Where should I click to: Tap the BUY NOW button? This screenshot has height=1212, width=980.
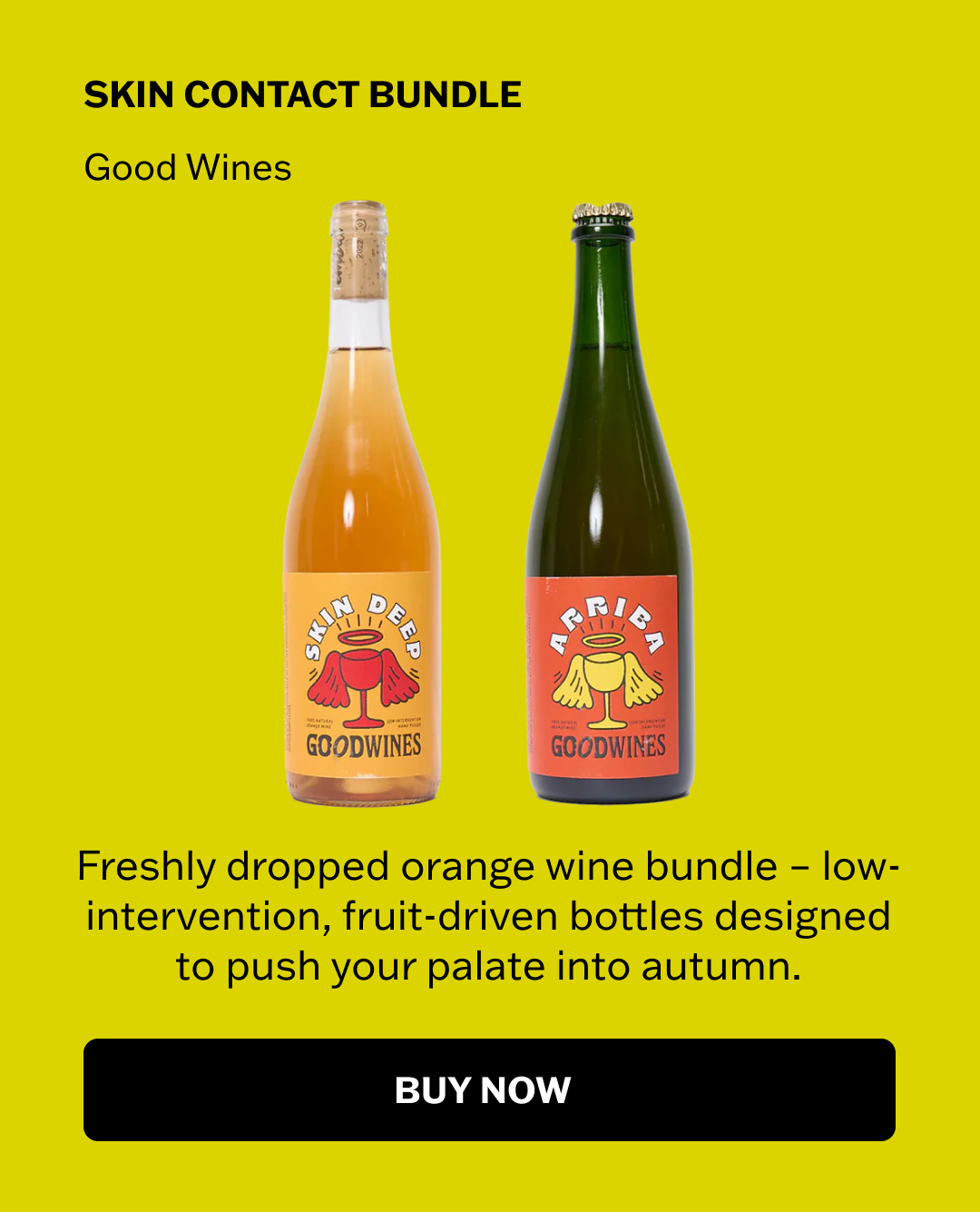tap(489, 1089)
